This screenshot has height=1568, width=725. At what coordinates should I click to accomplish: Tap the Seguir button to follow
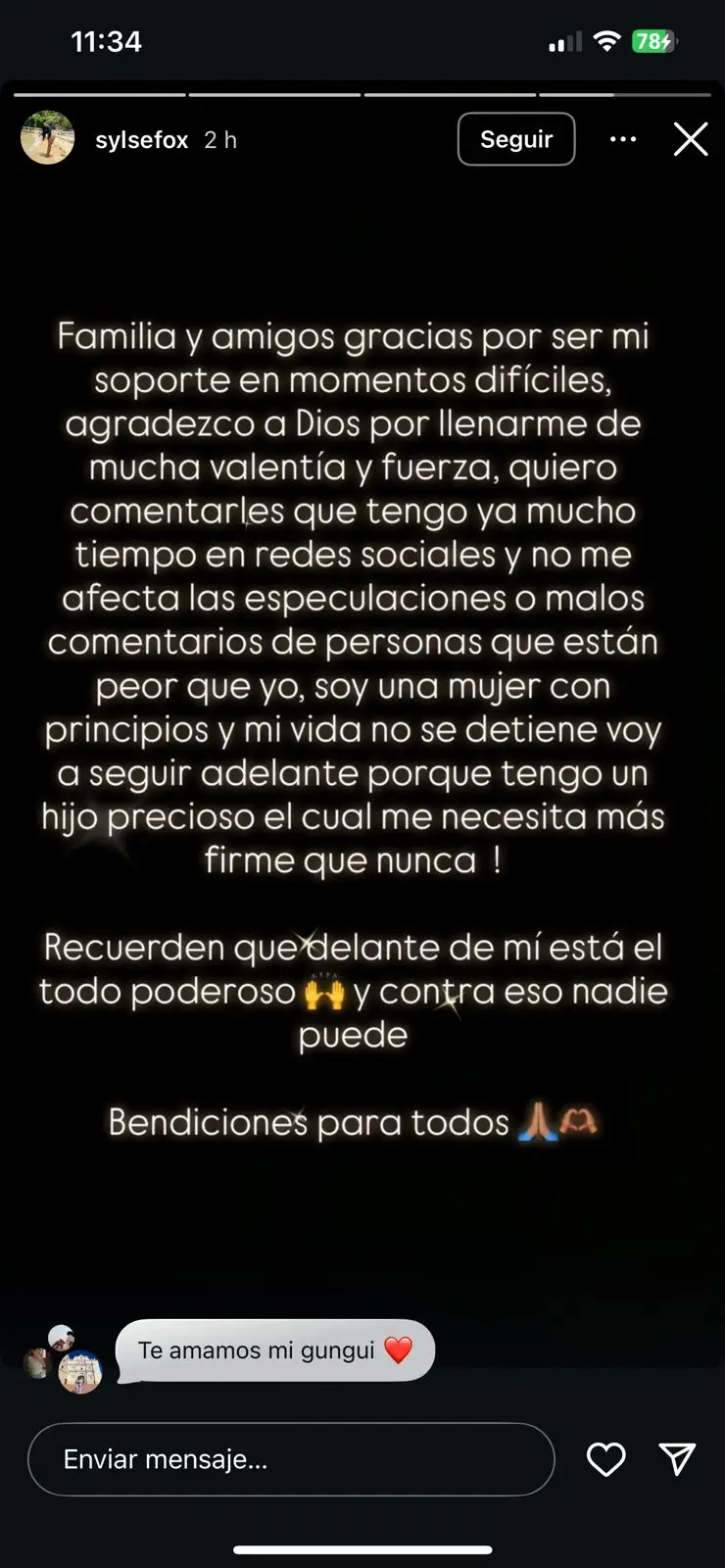(x=516, y=138)
